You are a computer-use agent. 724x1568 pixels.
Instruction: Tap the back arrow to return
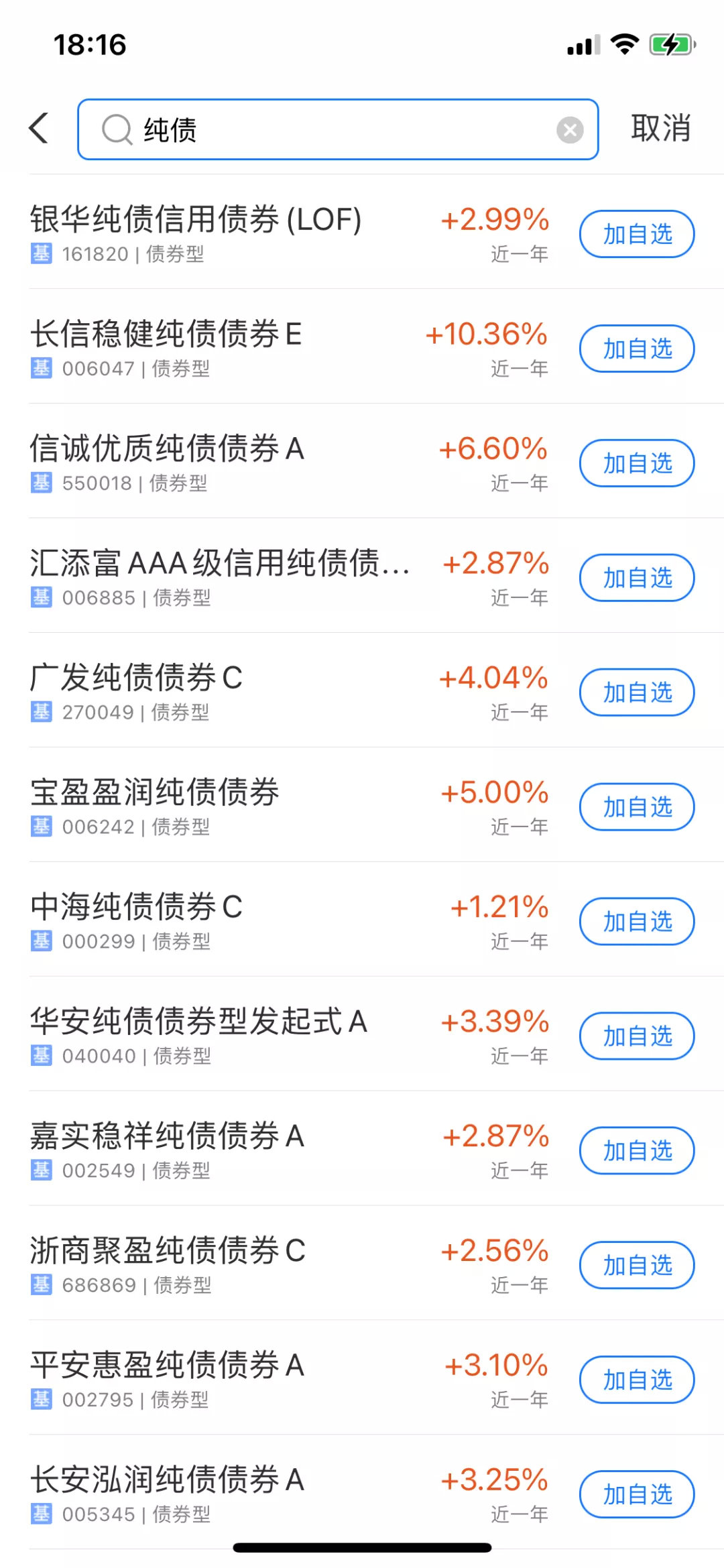38,128
